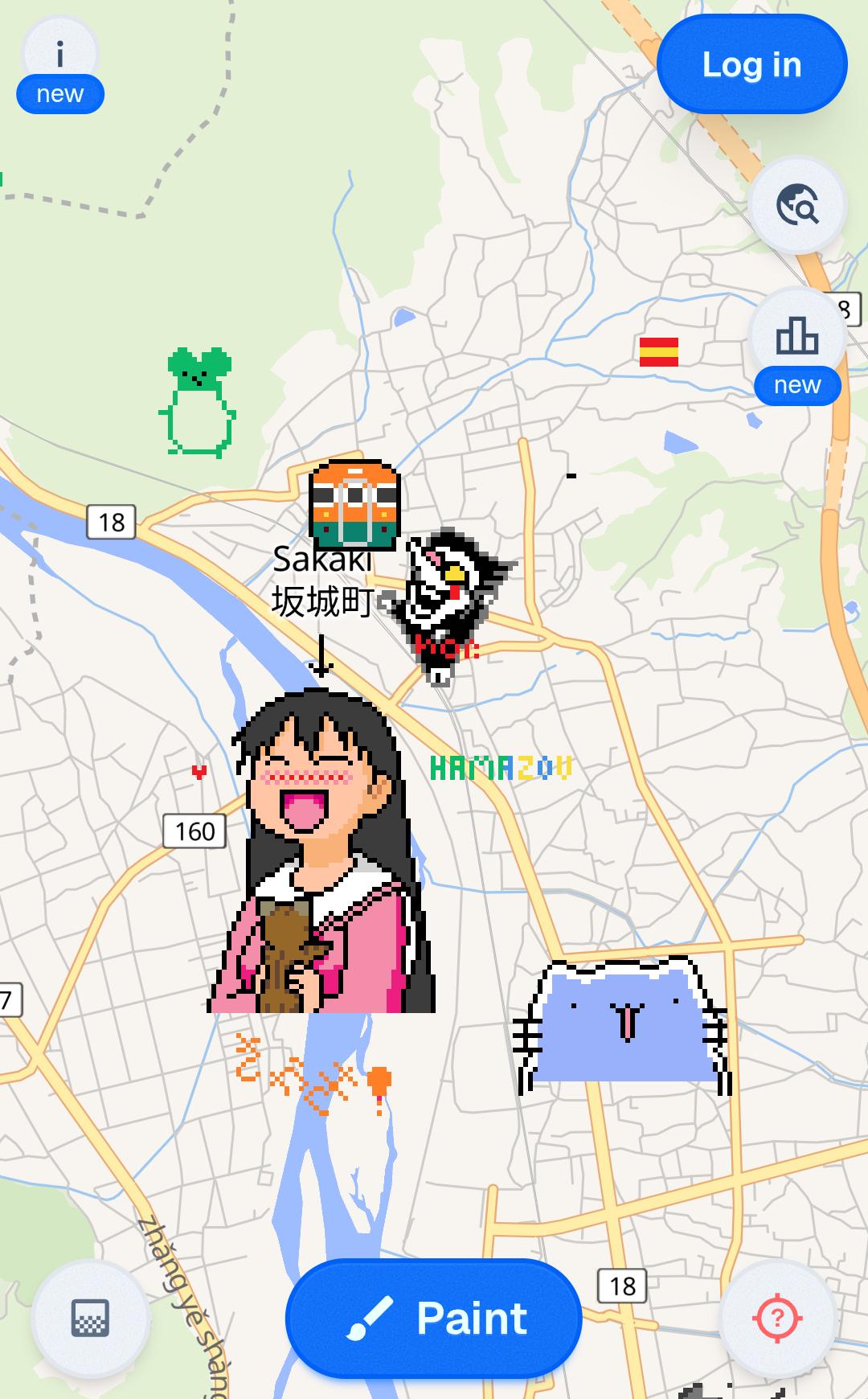Open the leaderboard chart icon

[x=796, y=336]
